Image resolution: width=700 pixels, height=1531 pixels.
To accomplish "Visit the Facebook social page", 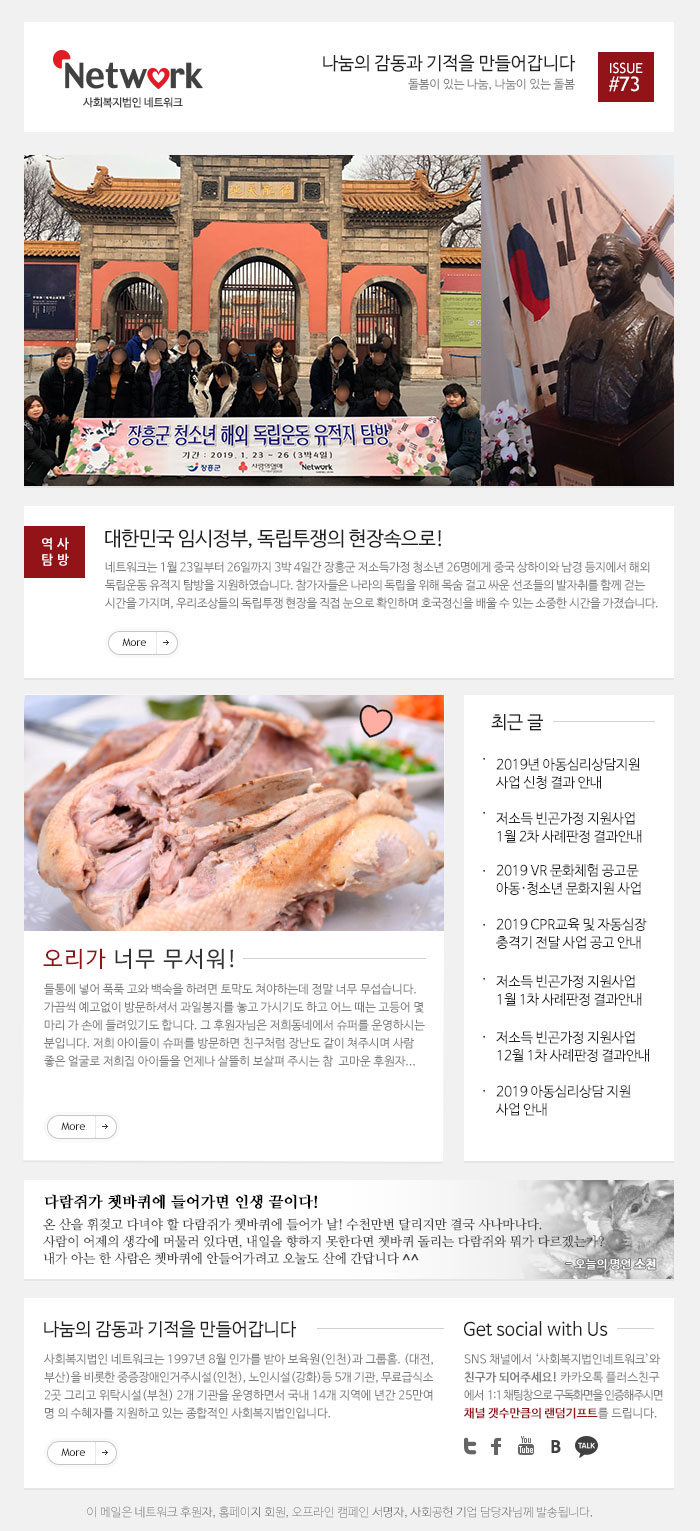I will point(496,1446).
